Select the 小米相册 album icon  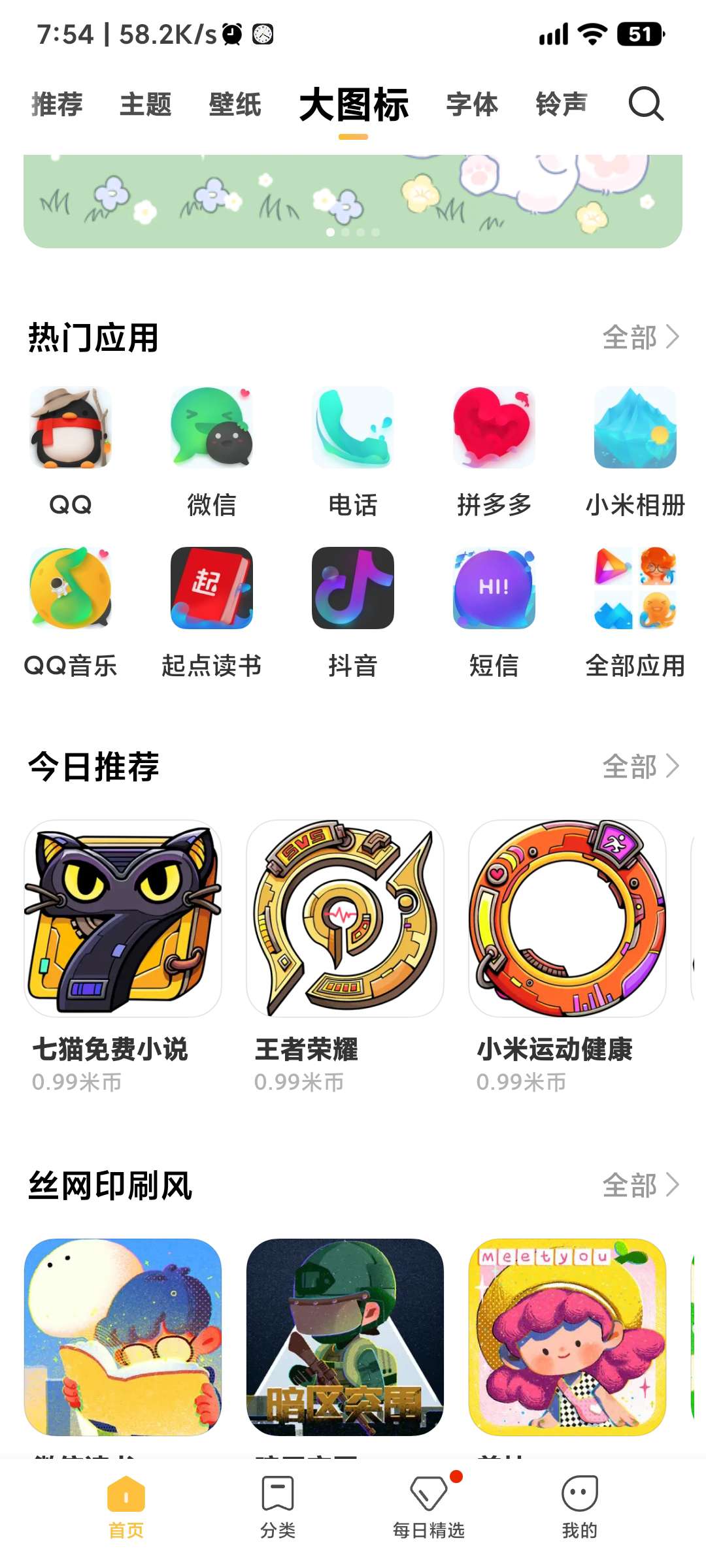(635, 428)
